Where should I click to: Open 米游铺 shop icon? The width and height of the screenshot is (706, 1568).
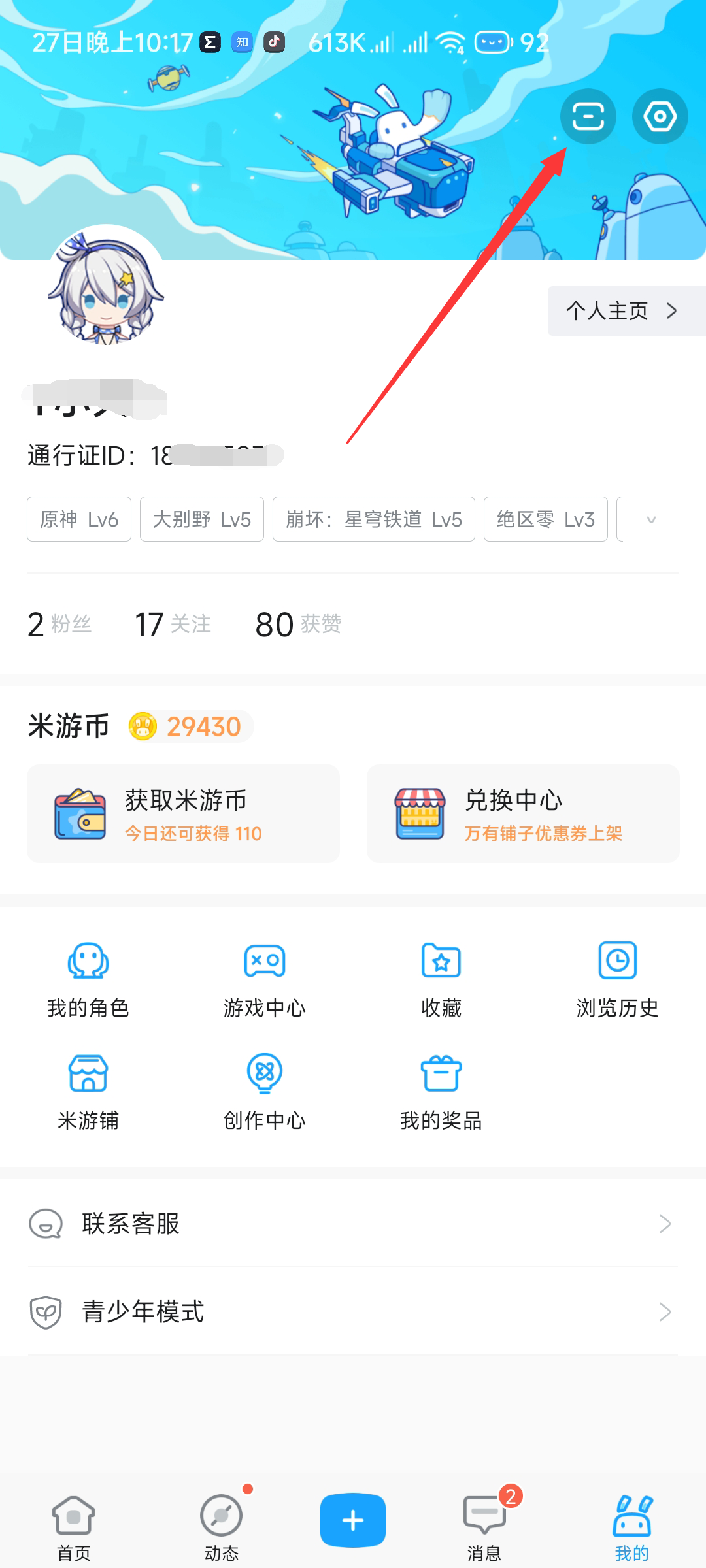click(89, 1090)
